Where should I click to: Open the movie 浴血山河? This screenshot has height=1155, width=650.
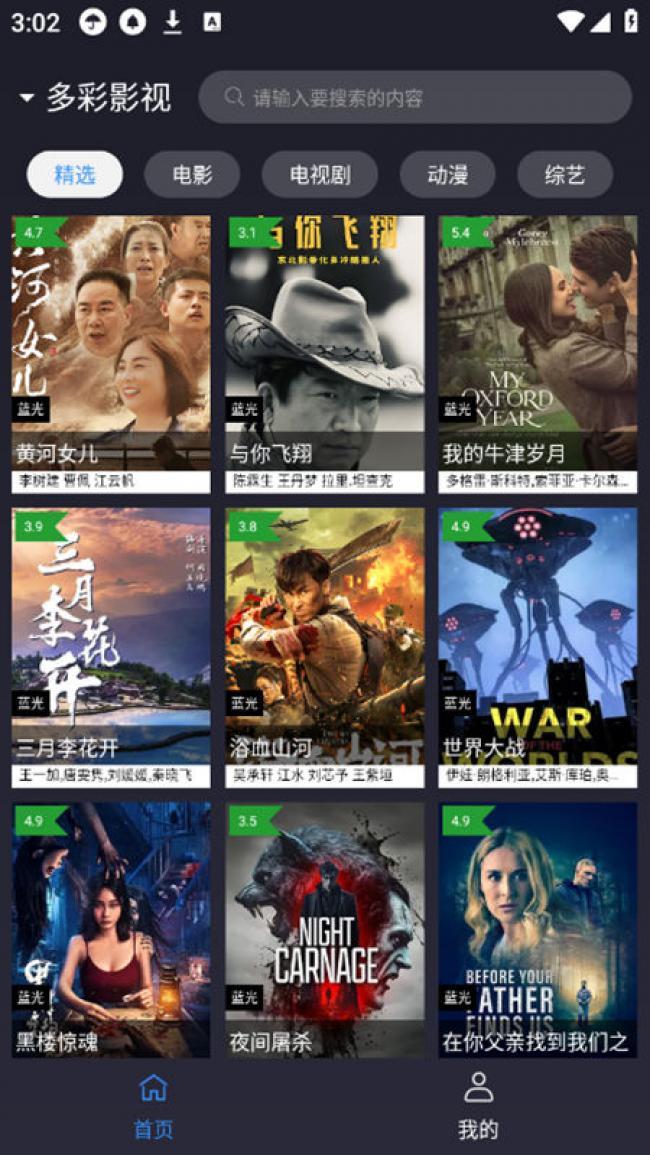pyautogui.click(x=324, y=647)
